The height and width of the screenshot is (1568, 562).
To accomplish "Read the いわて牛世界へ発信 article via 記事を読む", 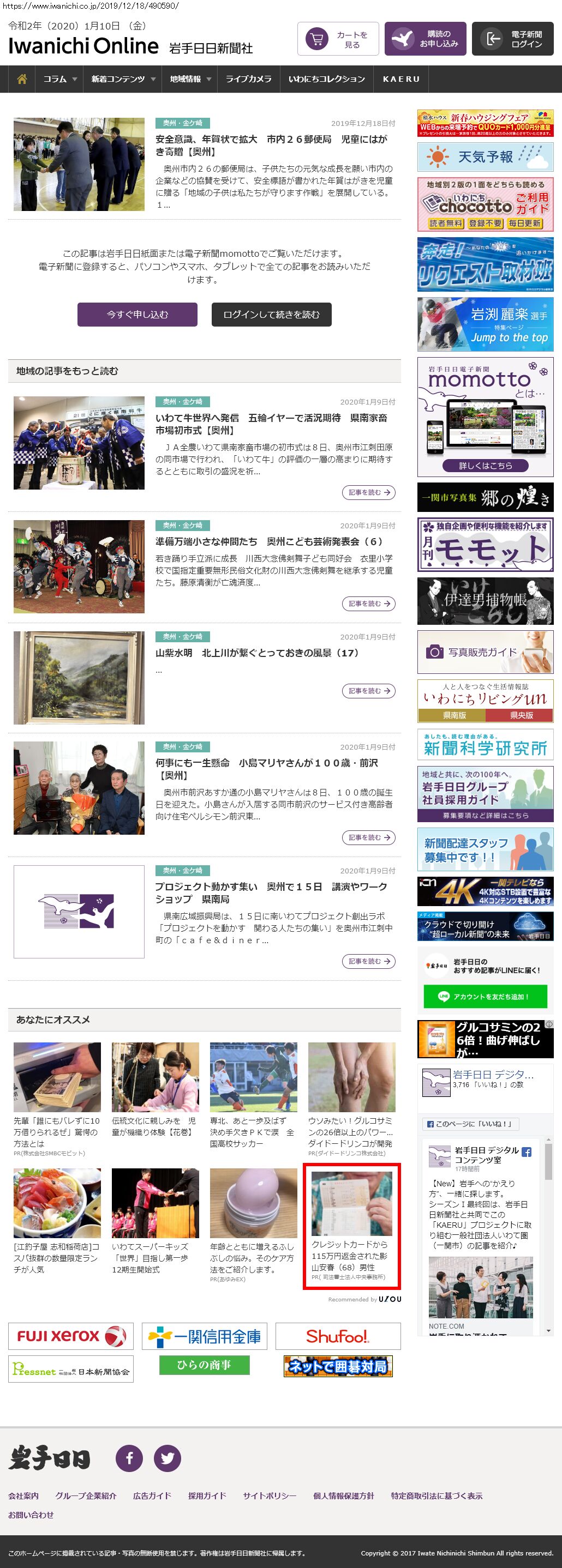I will 368,492.
